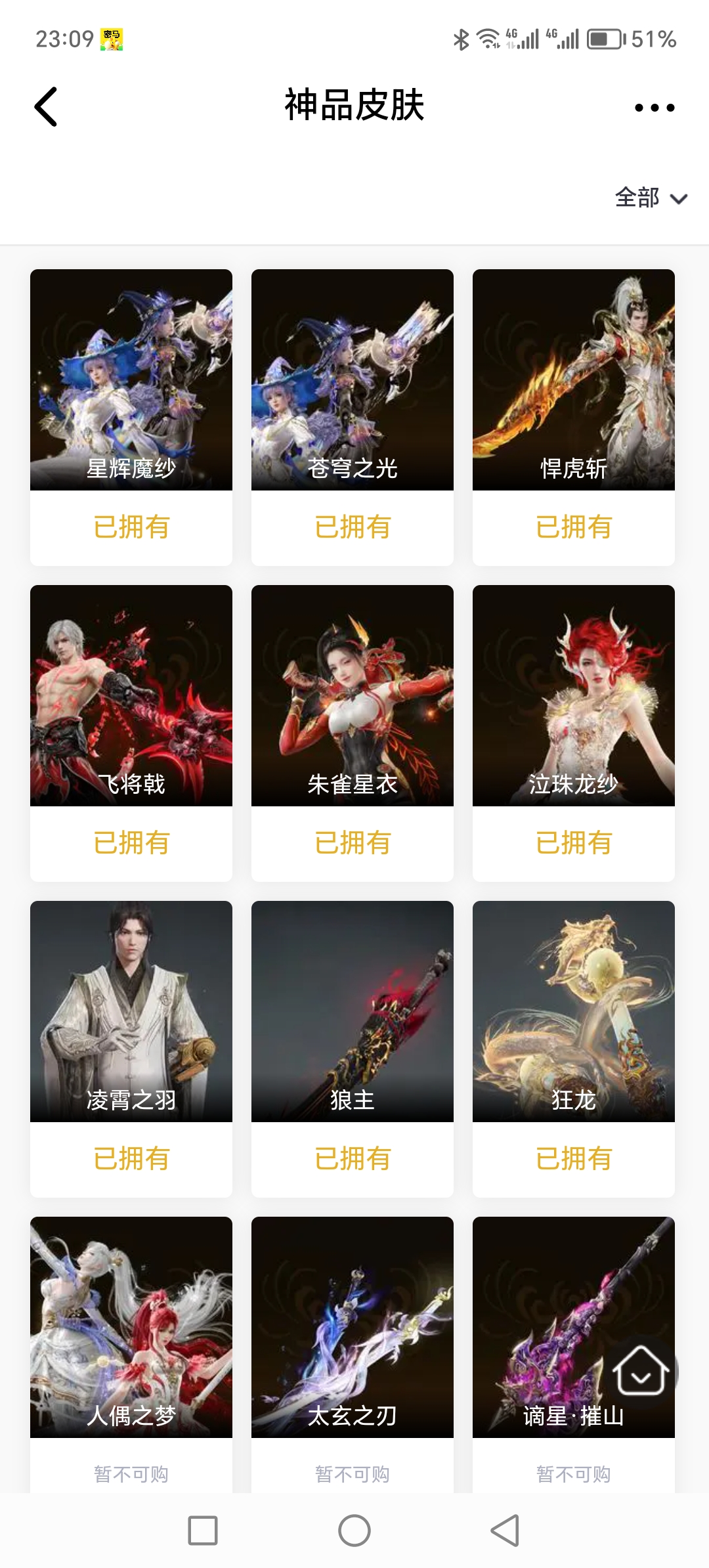
Task: View the 泣珠龙纱 skin
Action: tap(574, 696)
